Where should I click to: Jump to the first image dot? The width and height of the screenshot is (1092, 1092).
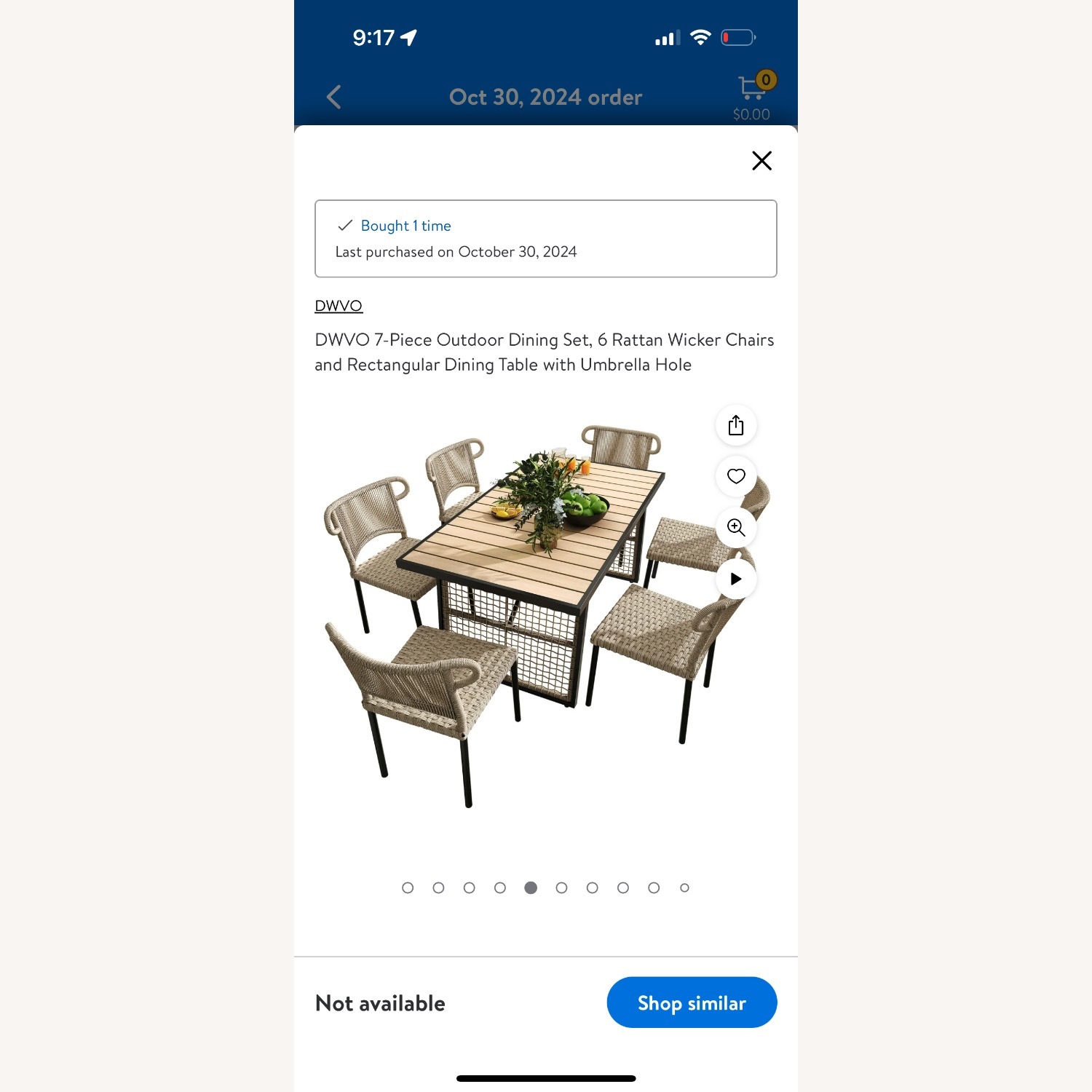point(408,887)
